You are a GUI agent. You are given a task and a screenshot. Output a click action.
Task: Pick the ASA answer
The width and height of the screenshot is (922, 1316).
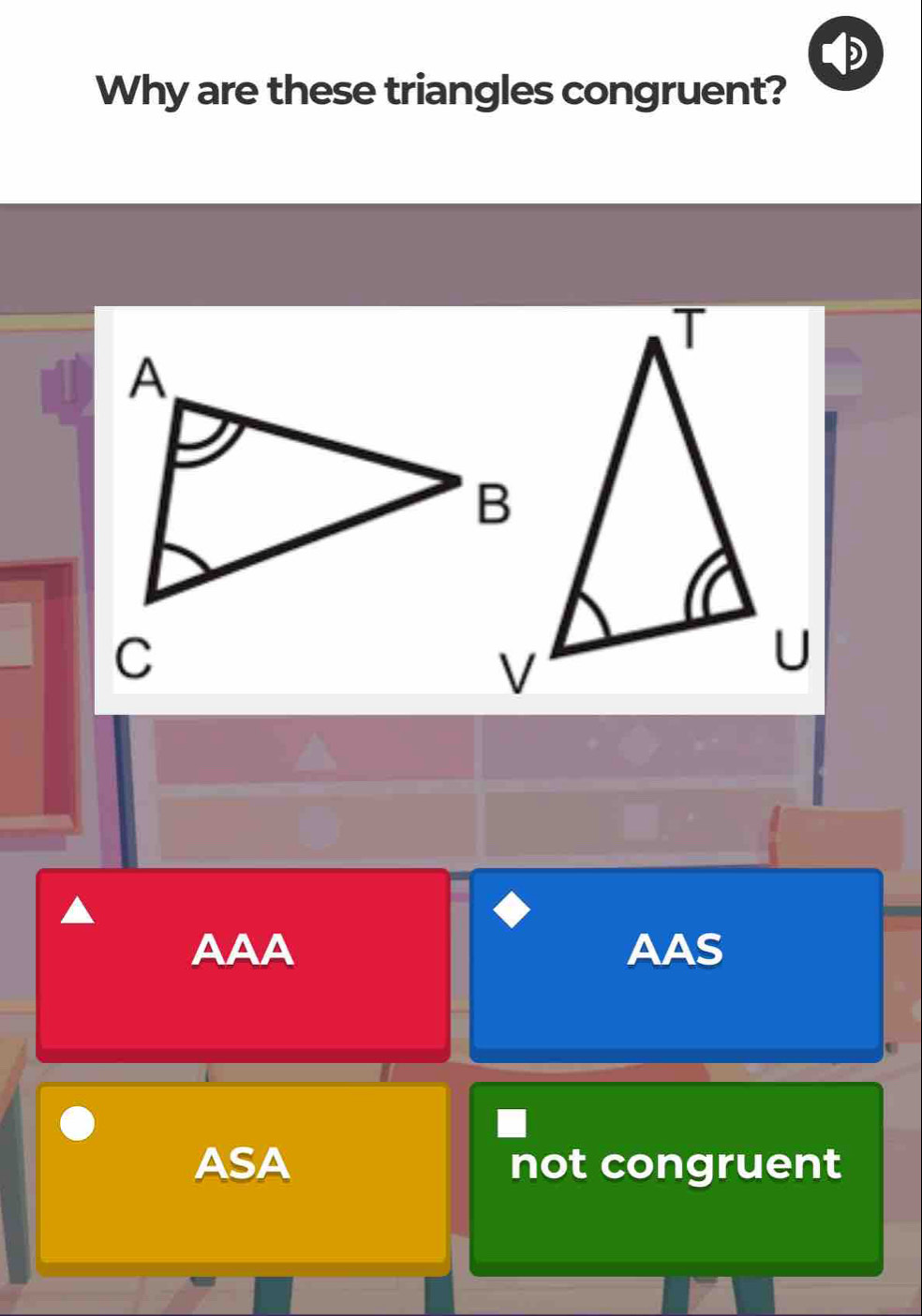[x=243, y=1177]
